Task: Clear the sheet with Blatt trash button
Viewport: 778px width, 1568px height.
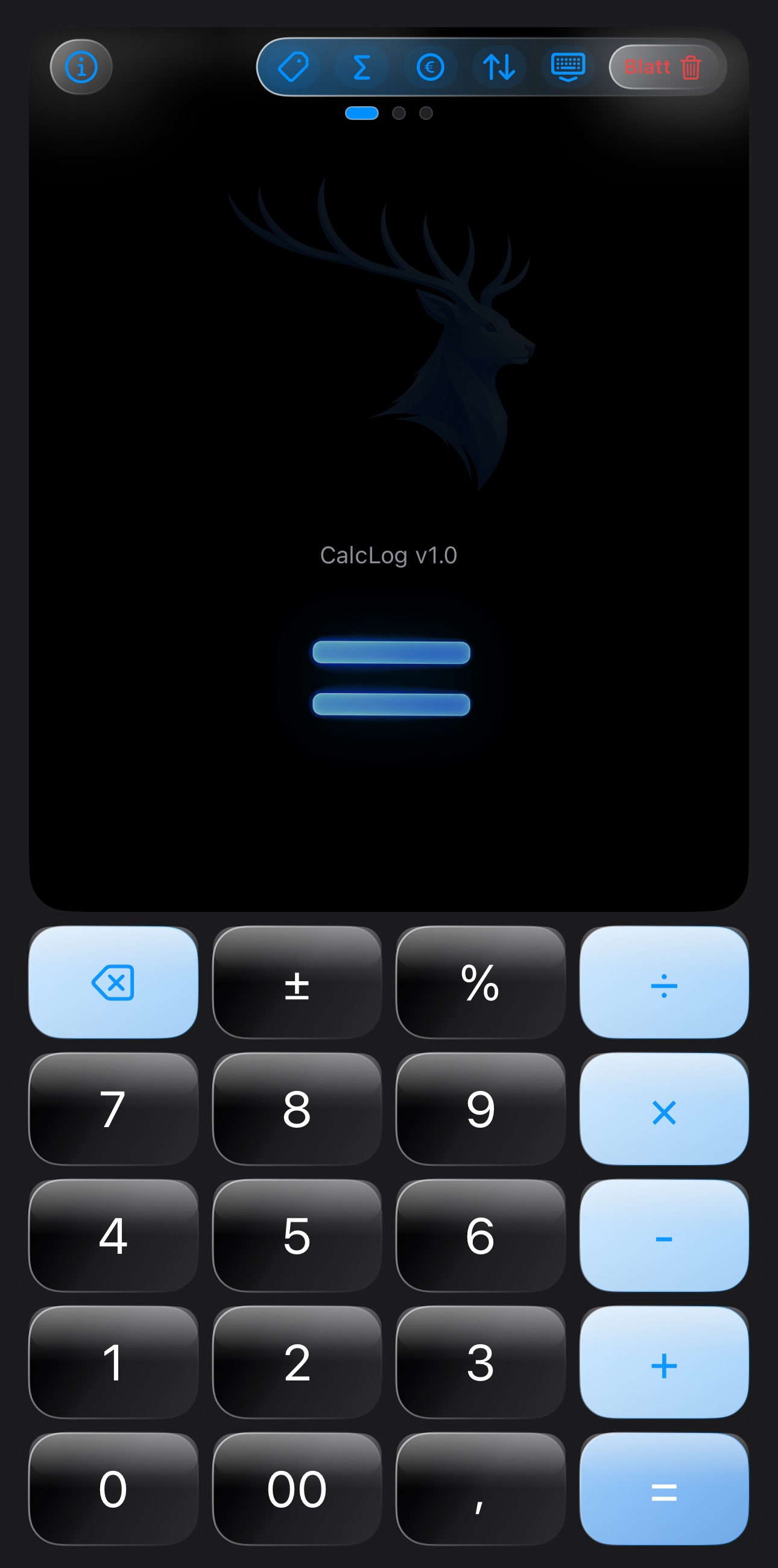Action: (663, 67)
